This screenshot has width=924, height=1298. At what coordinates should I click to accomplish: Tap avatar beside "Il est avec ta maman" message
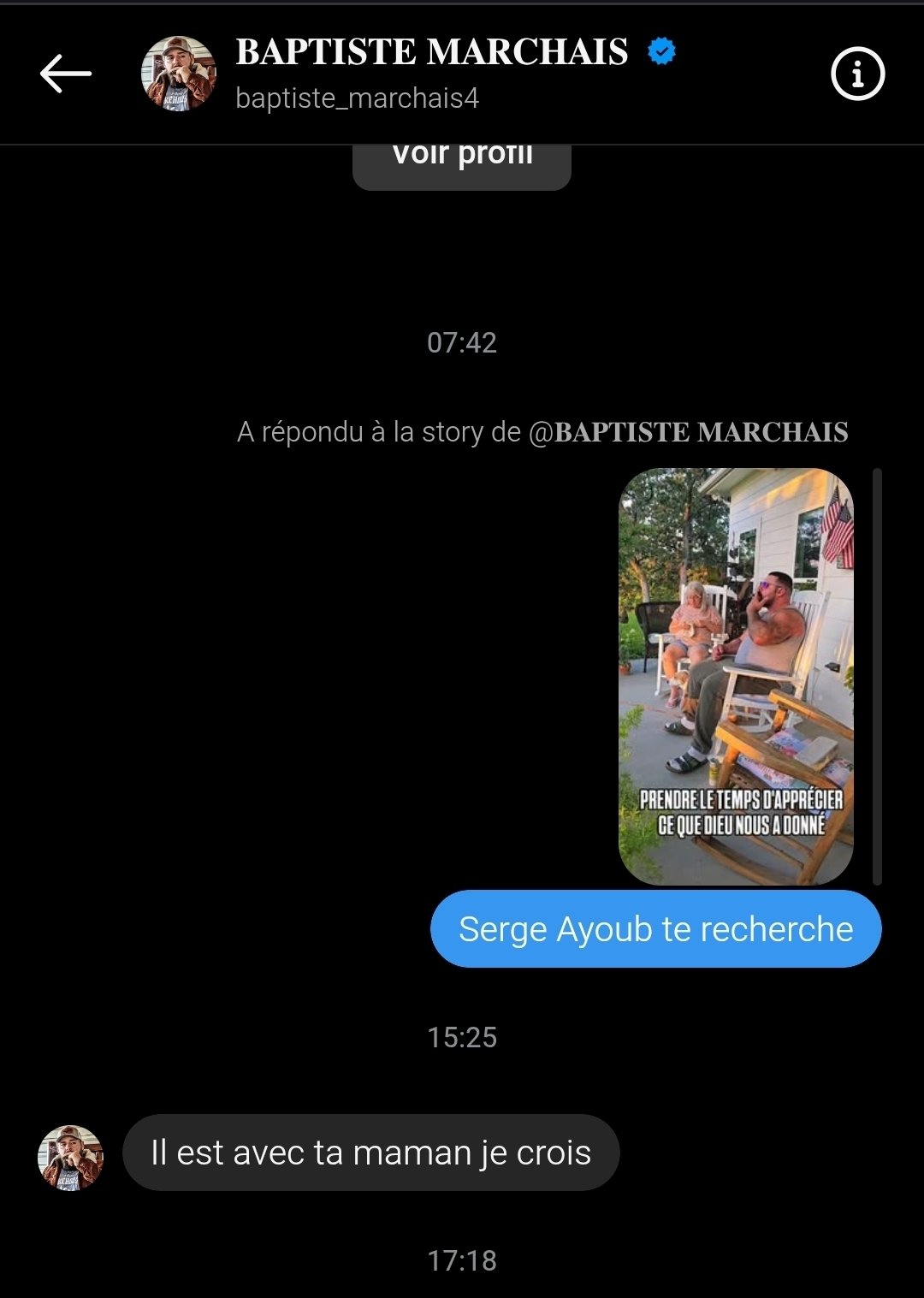click(x=70, y=1157)
